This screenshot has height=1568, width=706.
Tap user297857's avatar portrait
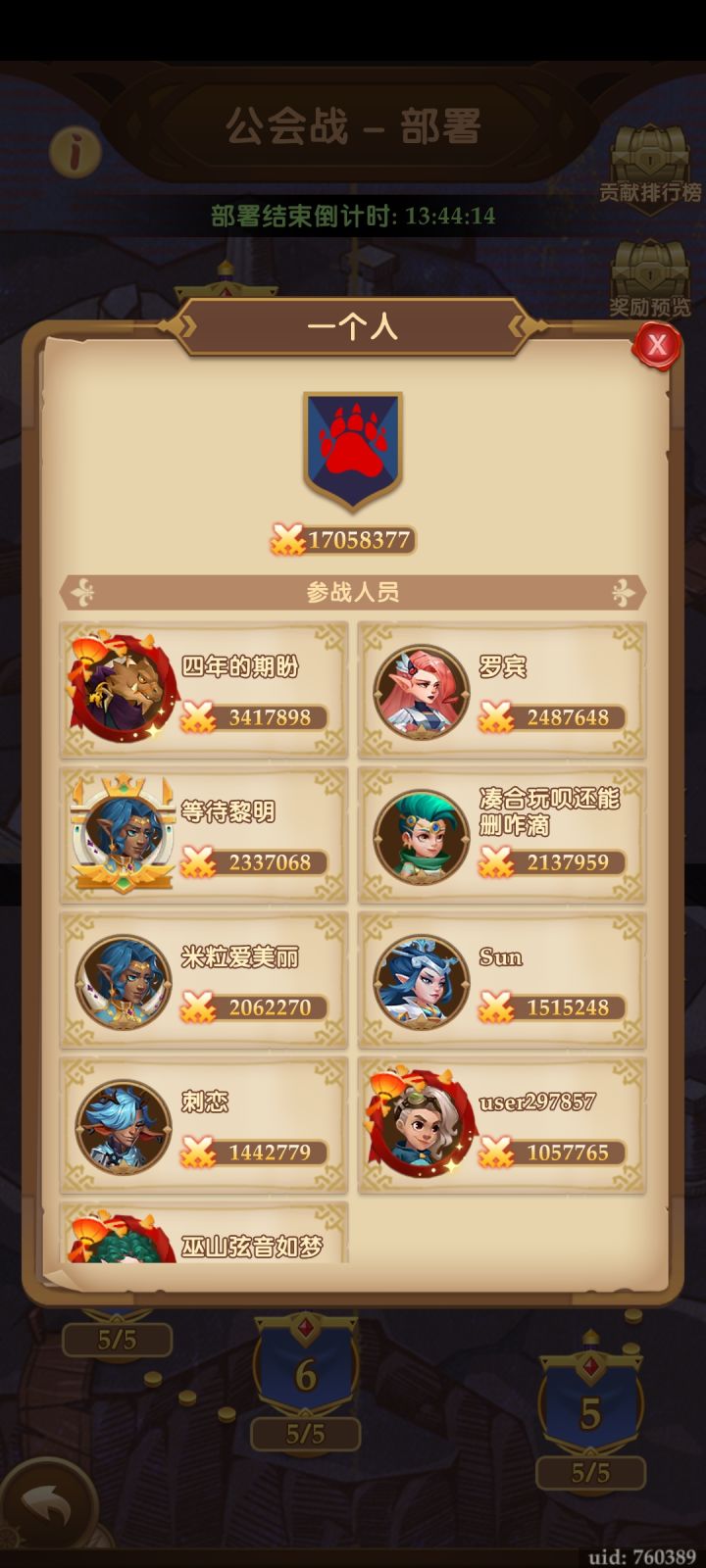[421, 1125]
